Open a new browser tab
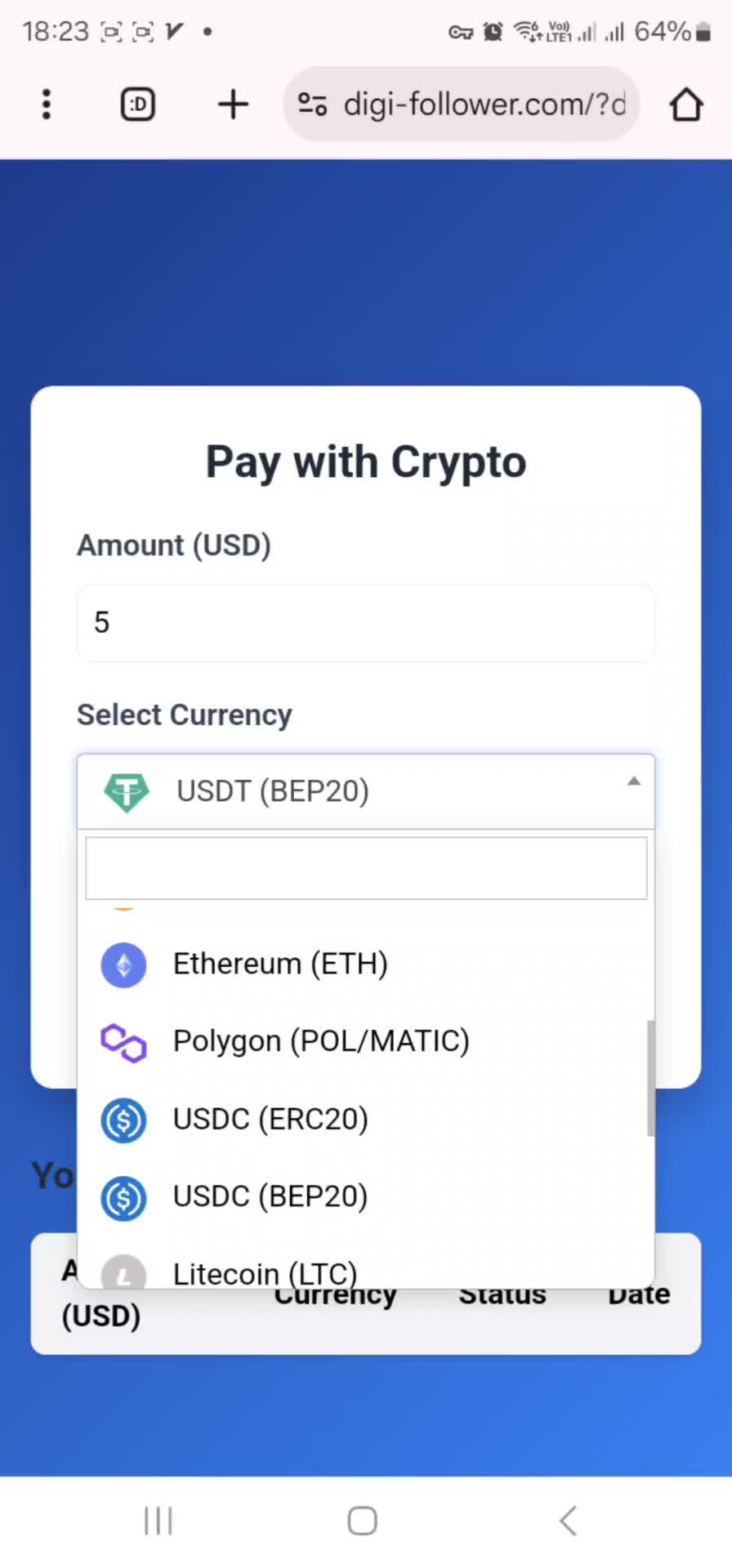This screenshot has height=1568, width=732. (x=233, y=105)
